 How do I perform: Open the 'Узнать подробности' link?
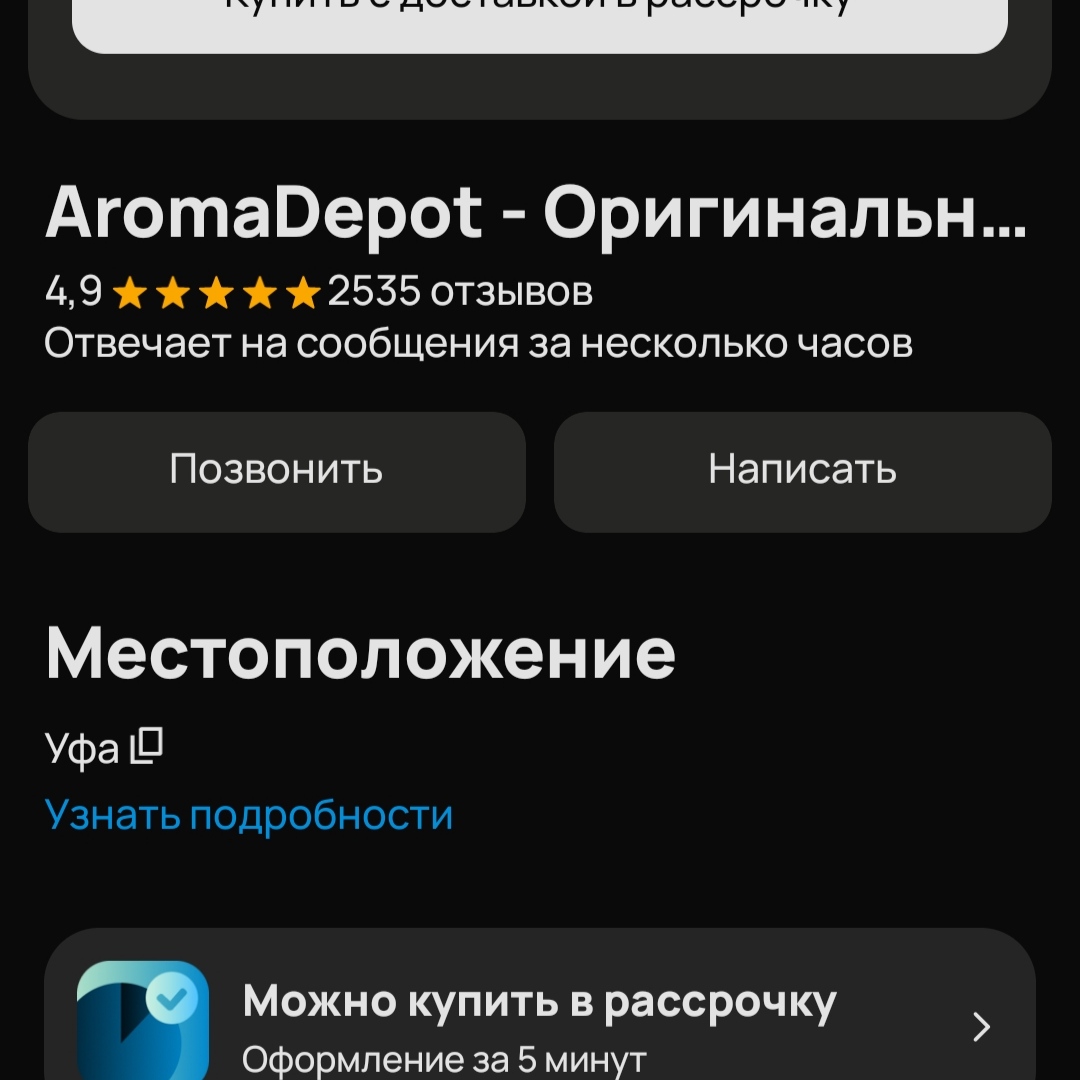pos(249,816)
